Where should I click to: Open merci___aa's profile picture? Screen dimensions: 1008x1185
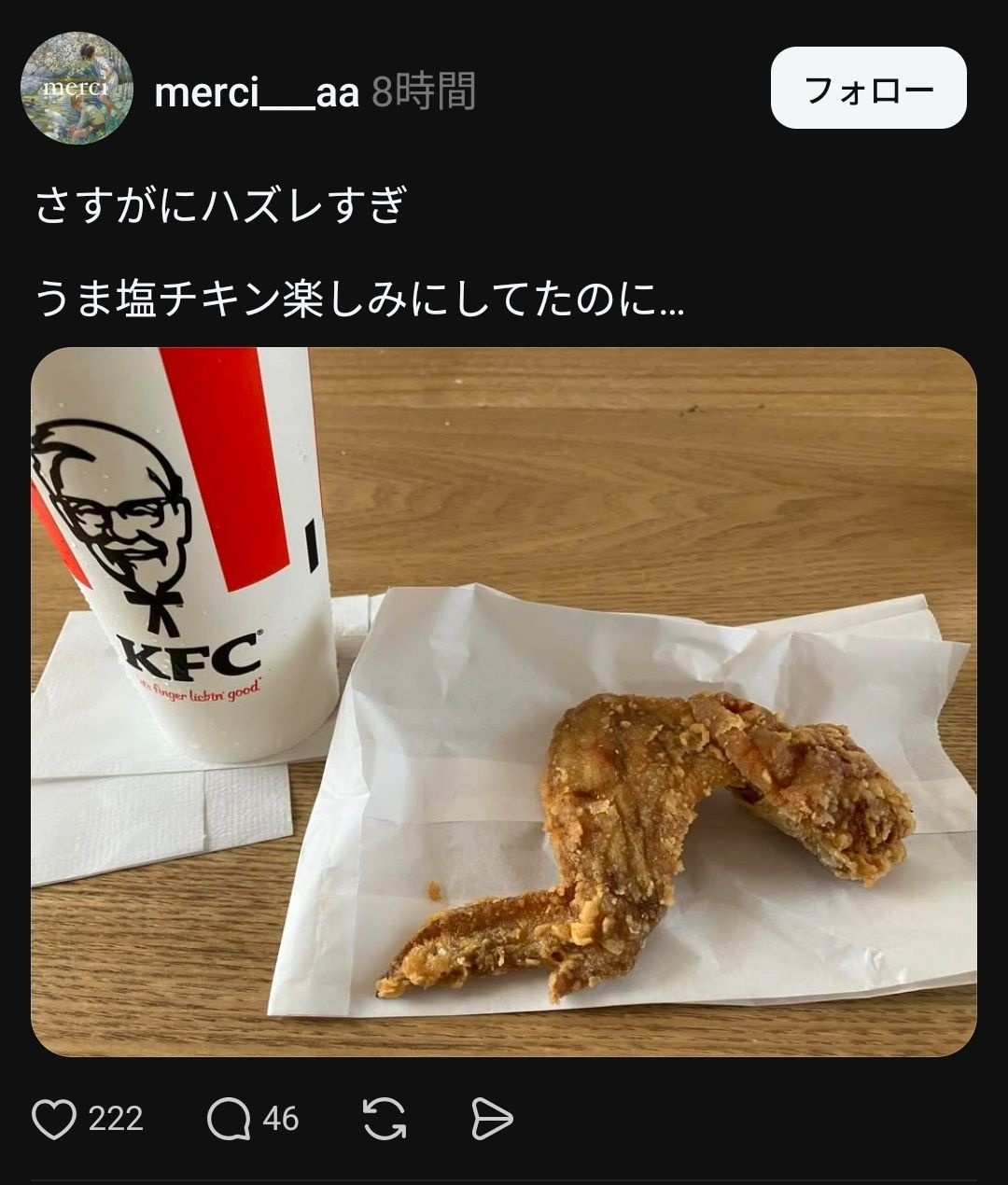coord(77,89)
